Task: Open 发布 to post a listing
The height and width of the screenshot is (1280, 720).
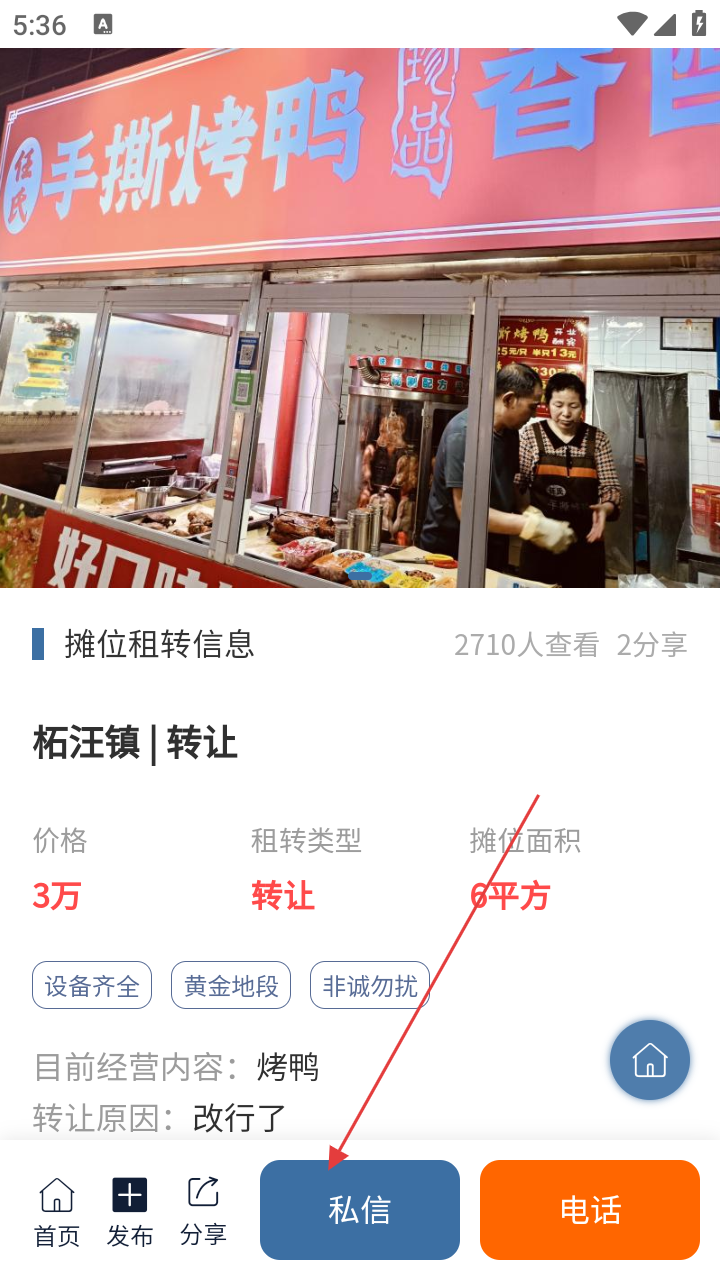Action: (x=130, y=1211)
